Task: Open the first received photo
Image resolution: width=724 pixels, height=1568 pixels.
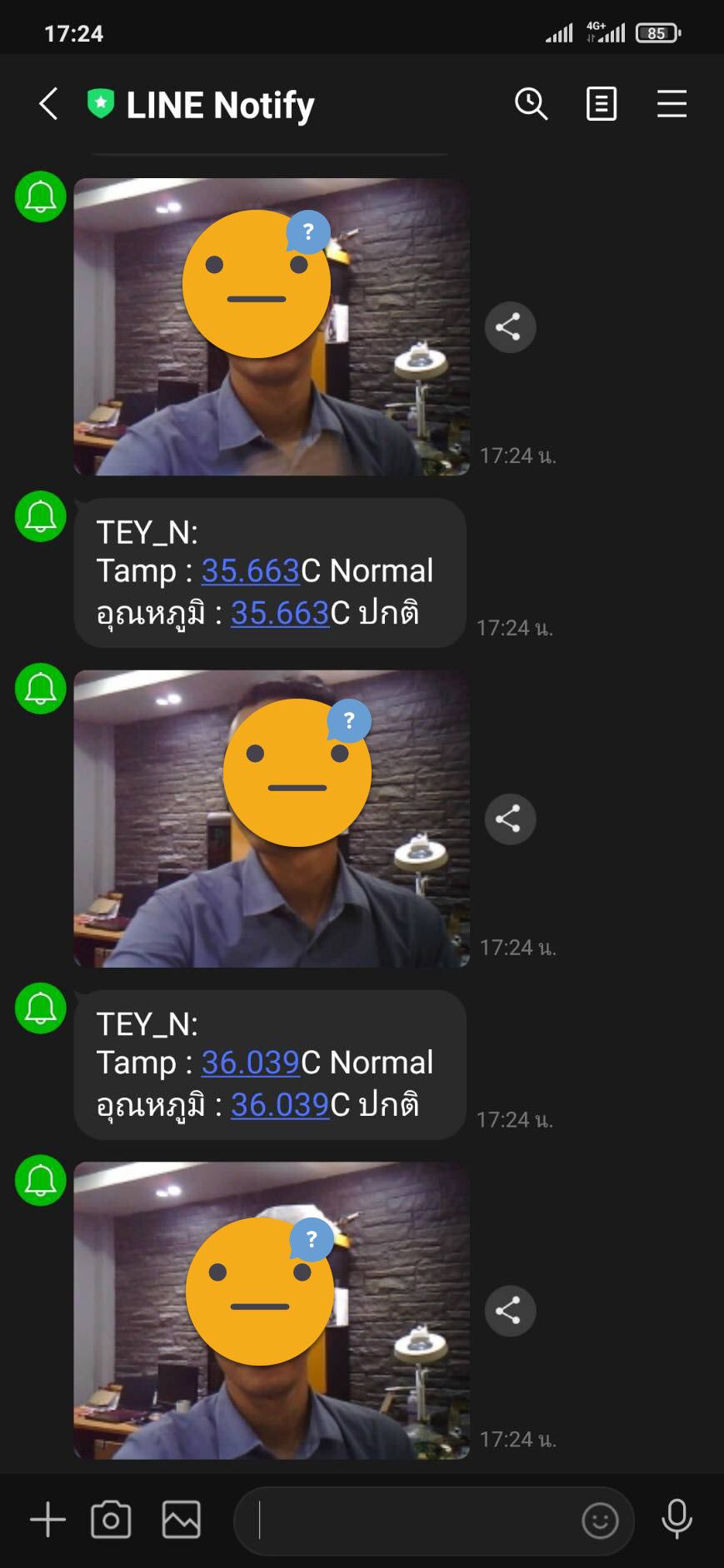Action: 272,326
